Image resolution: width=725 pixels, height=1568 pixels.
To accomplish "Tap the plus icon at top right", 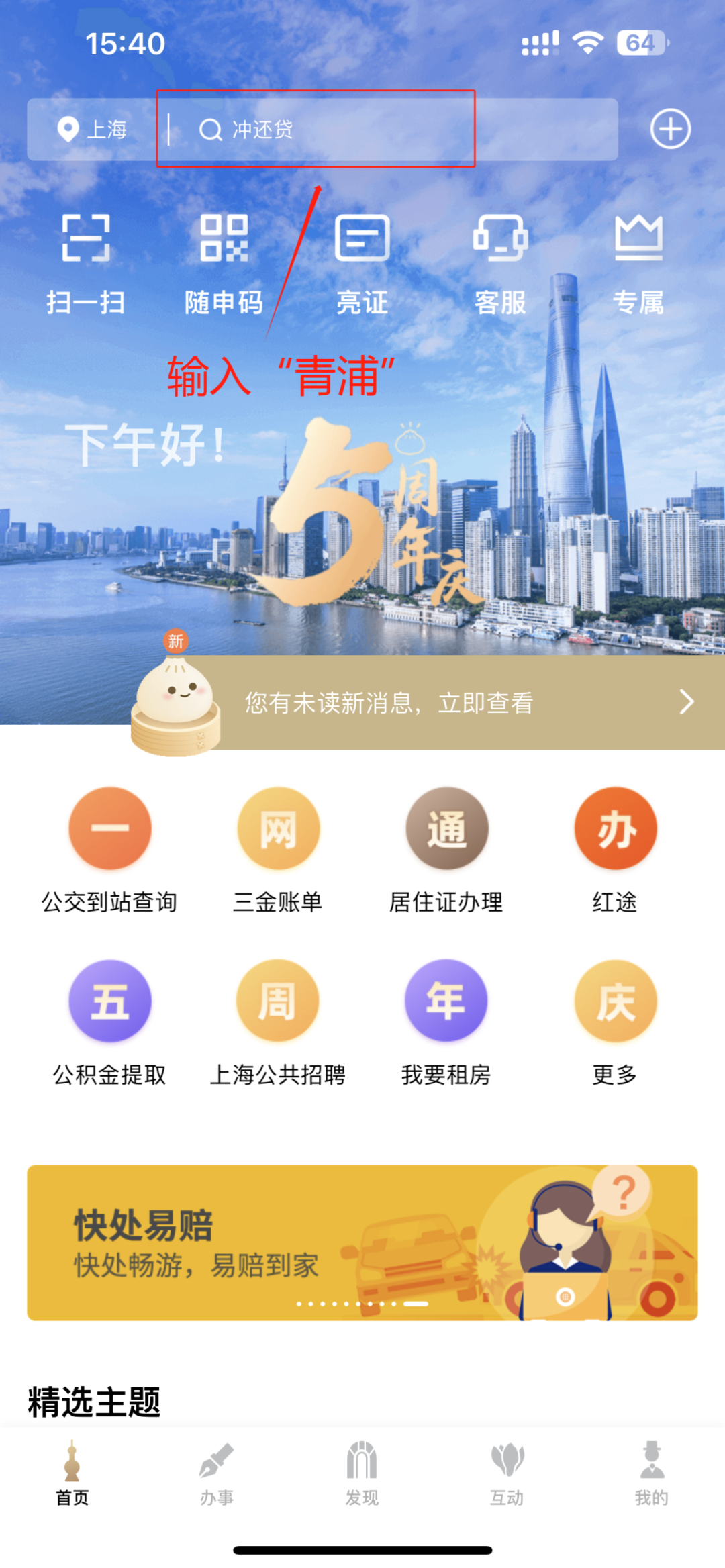I will (670, 129).
